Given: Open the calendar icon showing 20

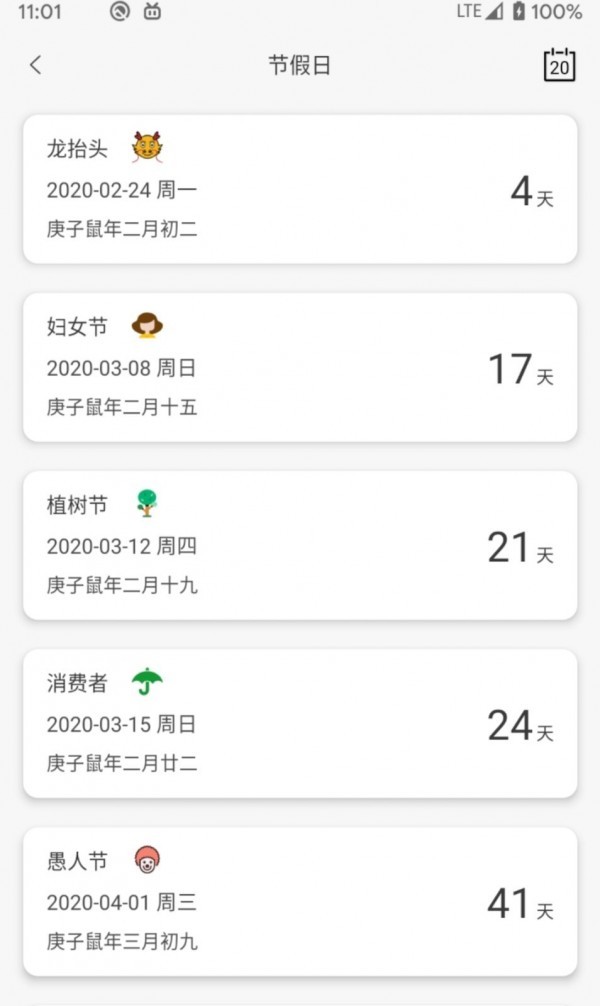Looking at the screenshot, I should 560,65.
